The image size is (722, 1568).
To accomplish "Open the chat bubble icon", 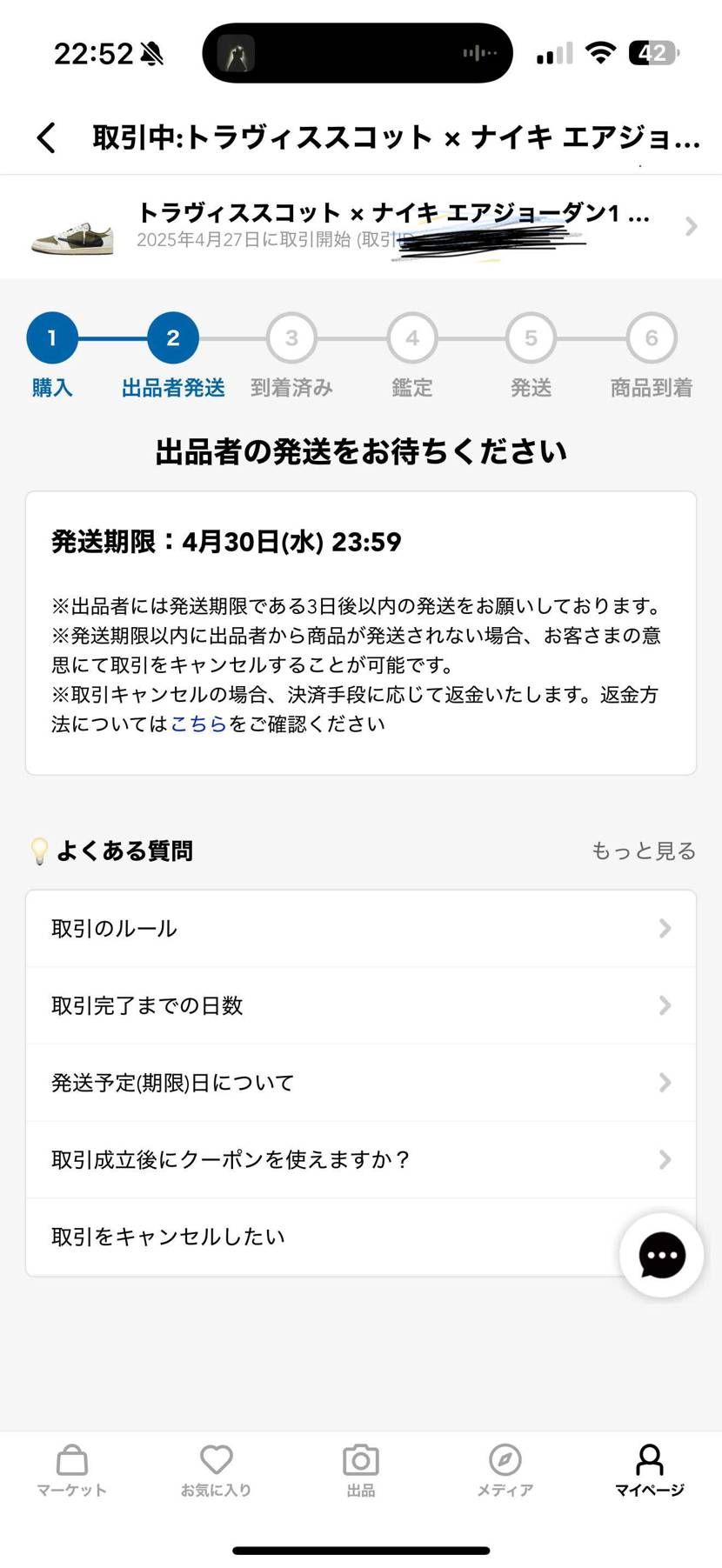I will pyautogui.click(x=660, y=1254).
